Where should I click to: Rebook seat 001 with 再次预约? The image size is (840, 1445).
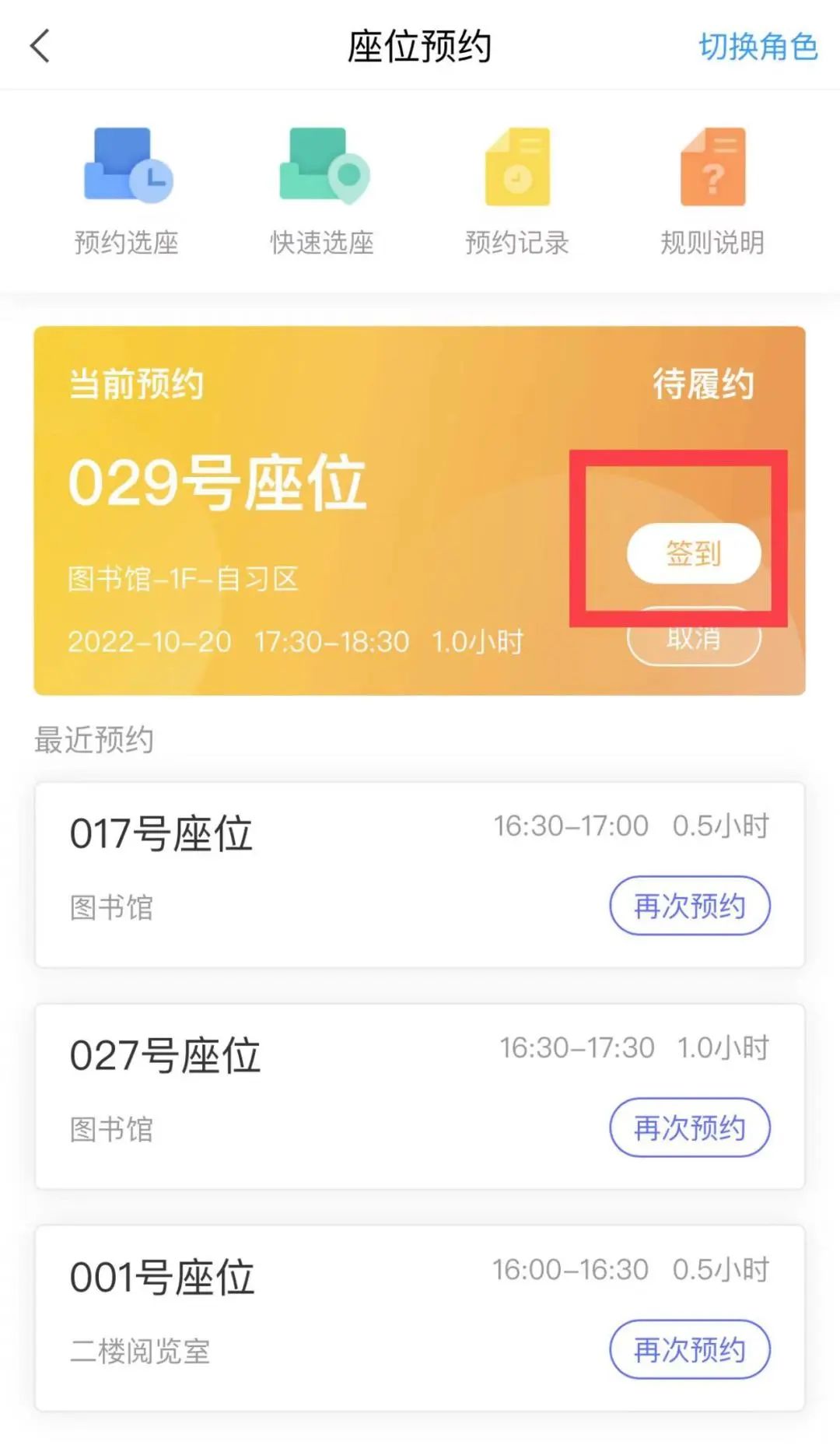click(690, 1349)
